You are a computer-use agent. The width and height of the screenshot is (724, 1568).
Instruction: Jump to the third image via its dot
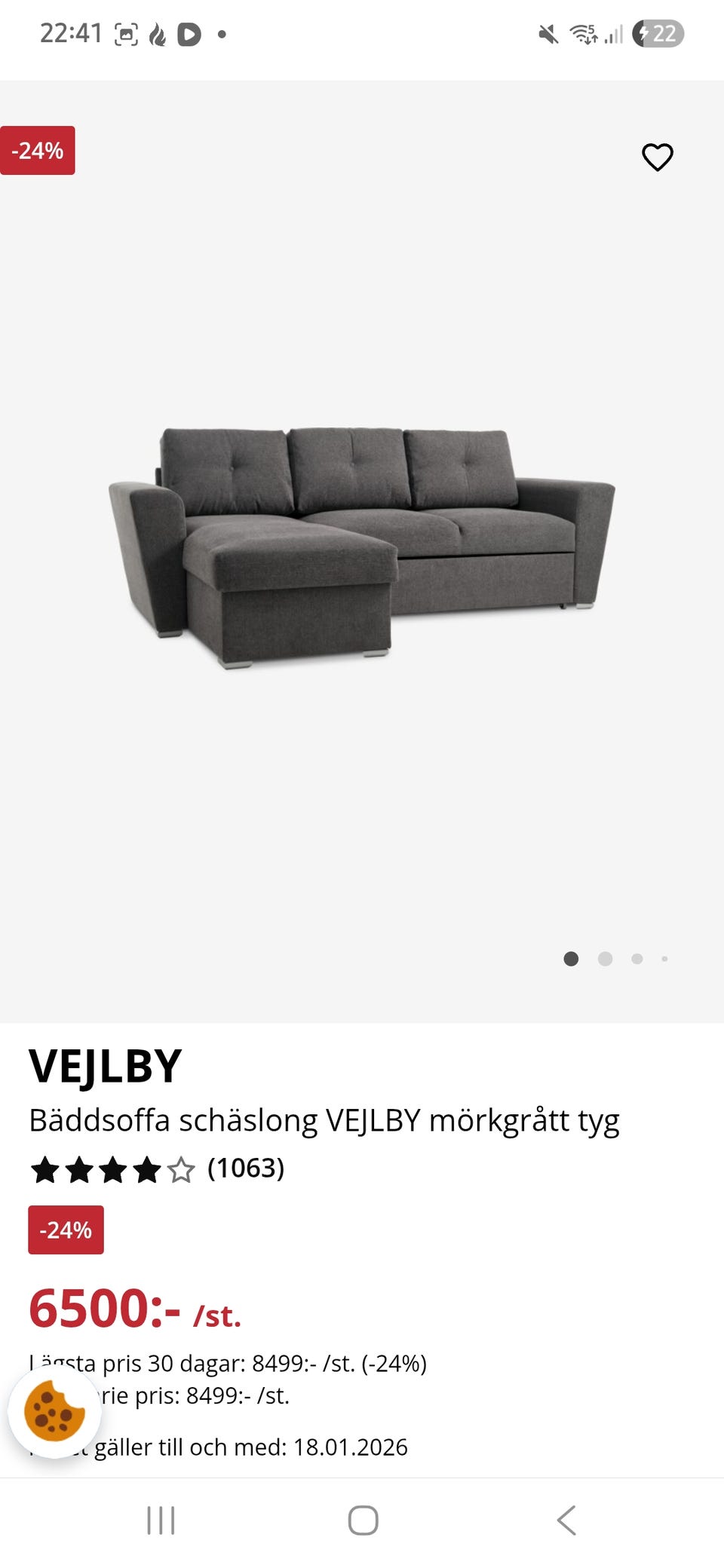pyautogui.click(x=637, y=959)
